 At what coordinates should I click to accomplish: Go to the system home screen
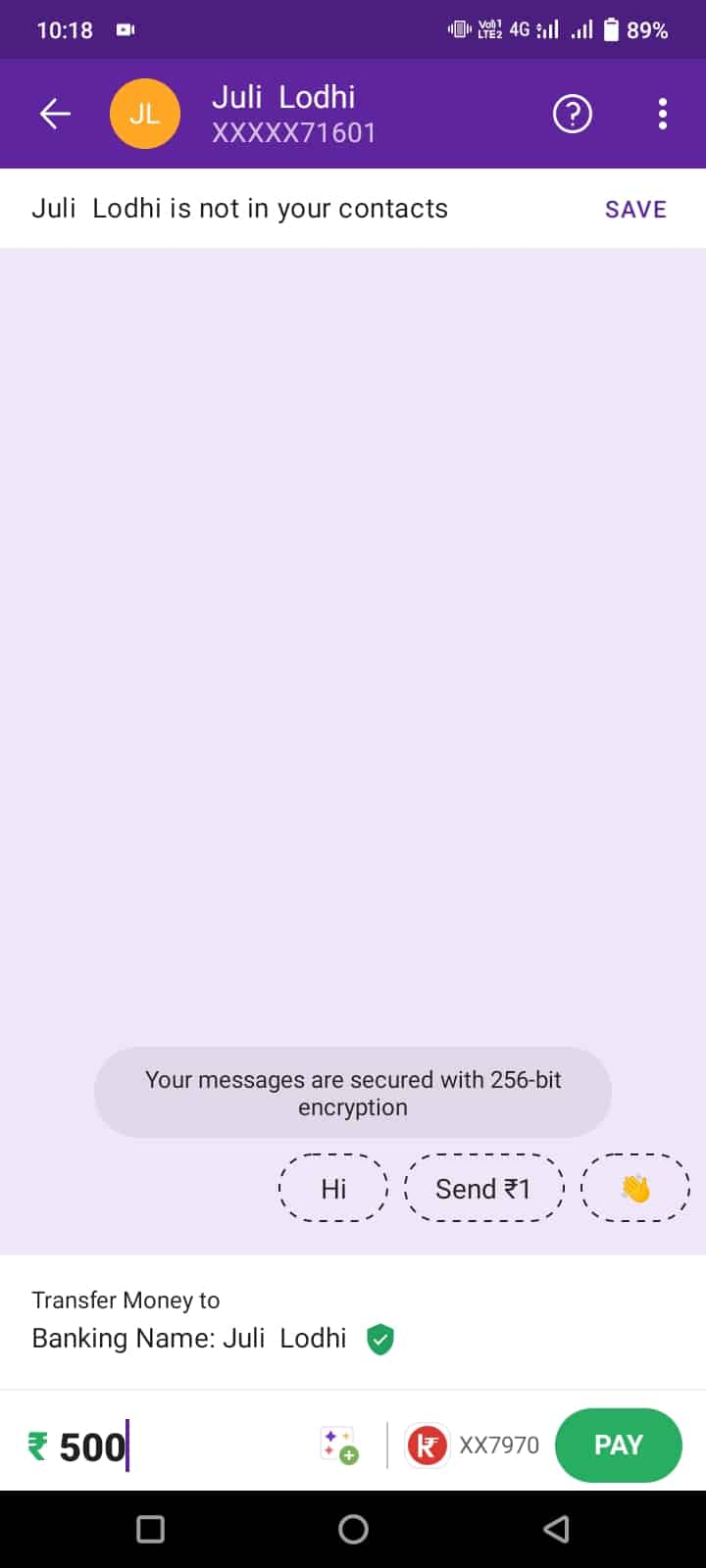[x=353, y=1529]
